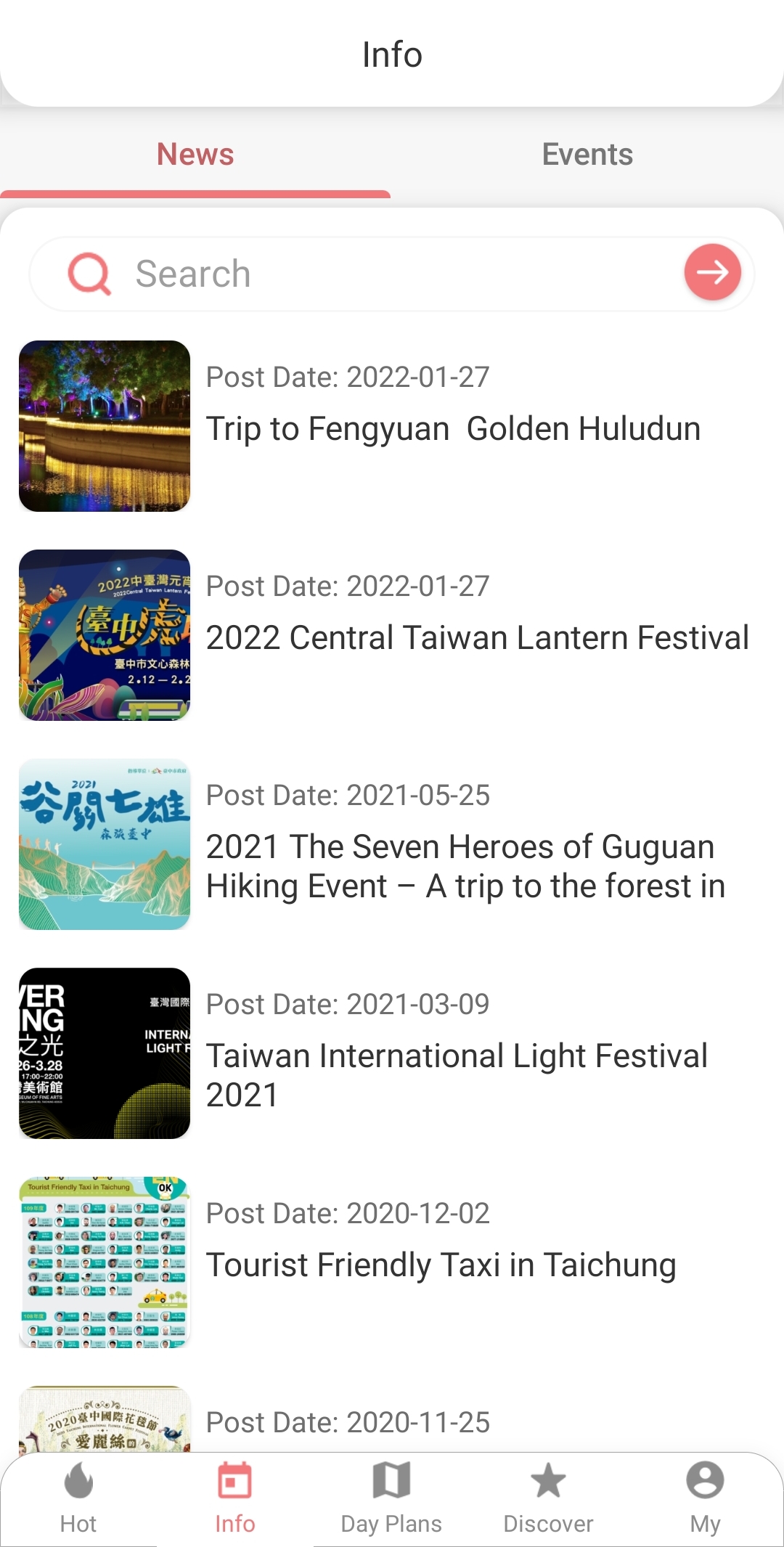Select the News tab
784x1547 pixels.
pos(195,155)
